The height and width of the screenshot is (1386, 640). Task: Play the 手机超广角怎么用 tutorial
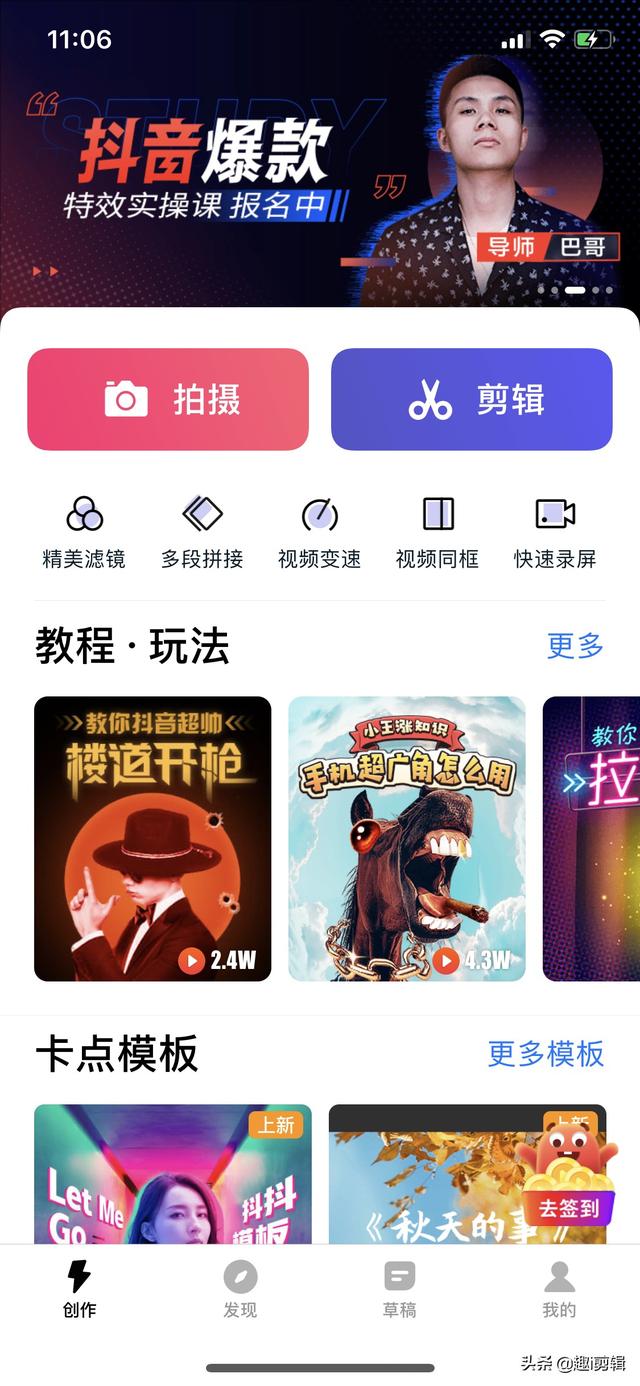click(x=407, y=838)
